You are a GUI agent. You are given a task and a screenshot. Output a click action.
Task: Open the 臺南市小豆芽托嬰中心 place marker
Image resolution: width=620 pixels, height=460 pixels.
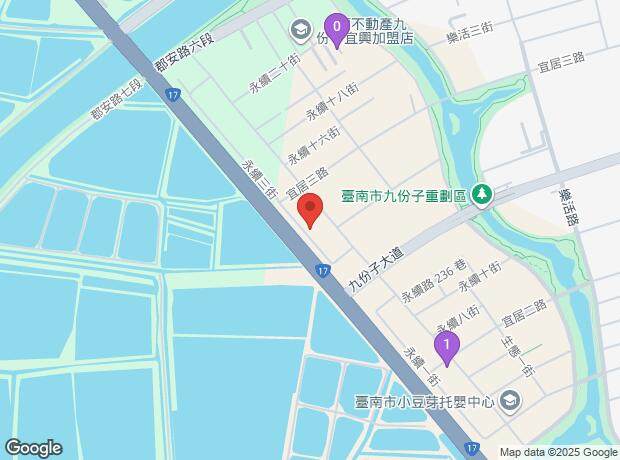point(510,402)
